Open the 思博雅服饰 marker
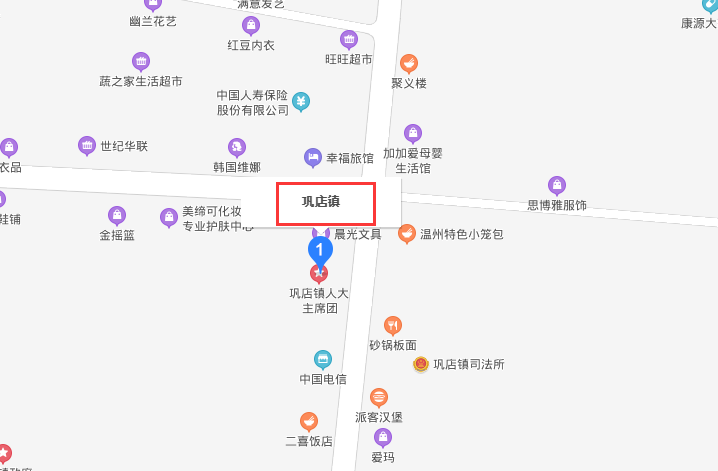718x471 pixels. [557, 185]
